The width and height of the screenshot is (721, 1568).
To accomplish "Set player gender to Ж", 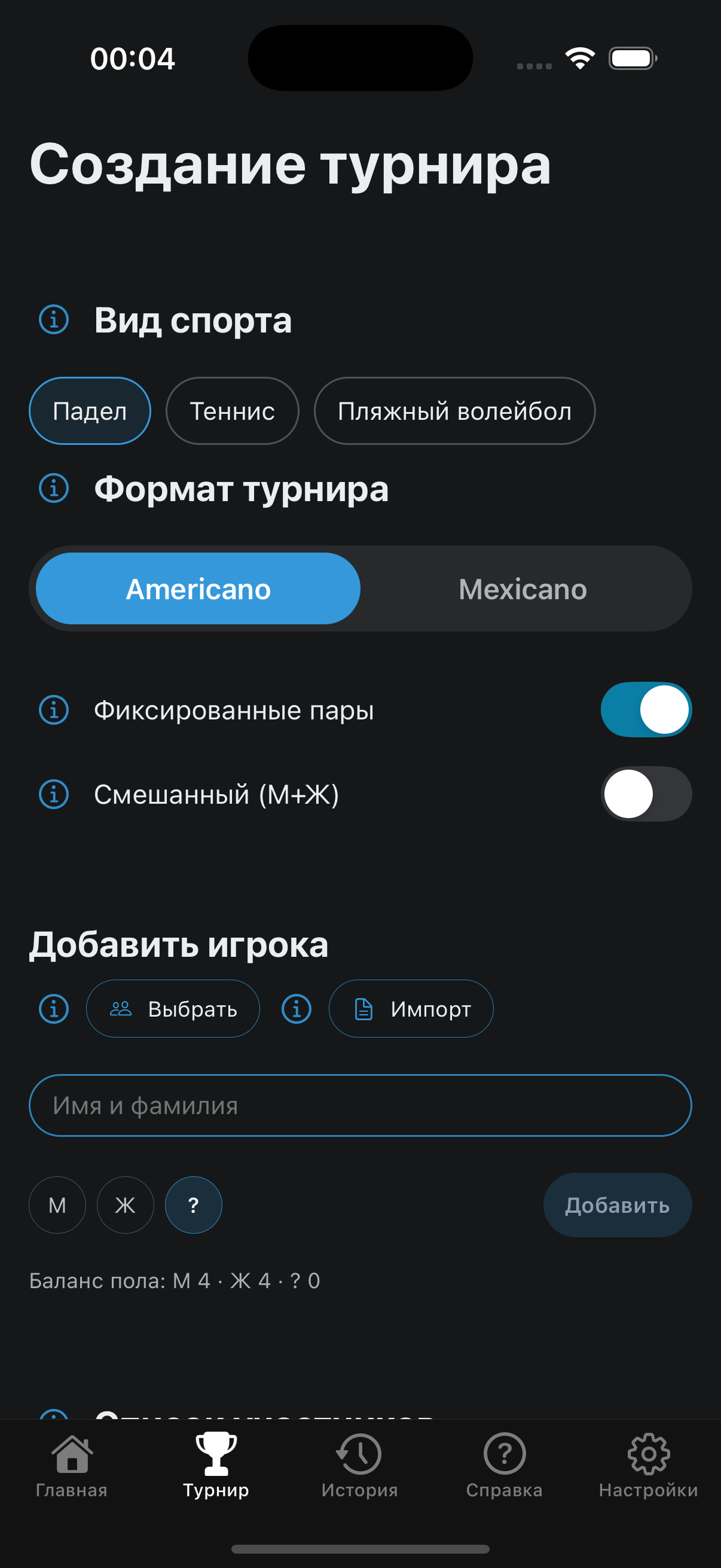I will pos(126,1205).
